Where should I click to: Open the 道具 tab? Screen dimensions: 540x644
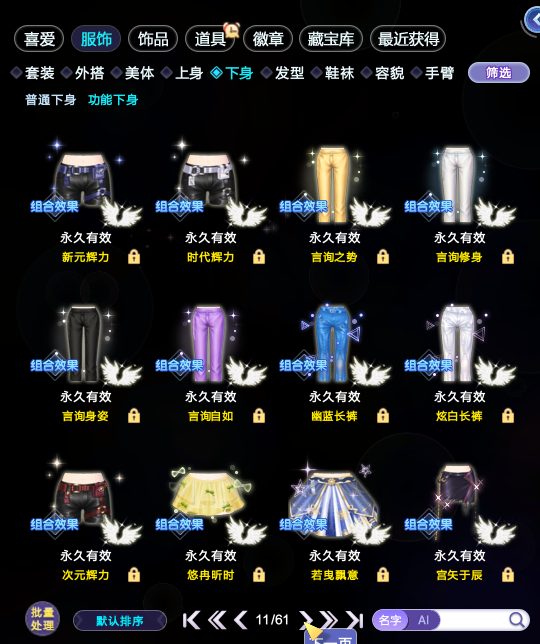(x=210, y=39)
